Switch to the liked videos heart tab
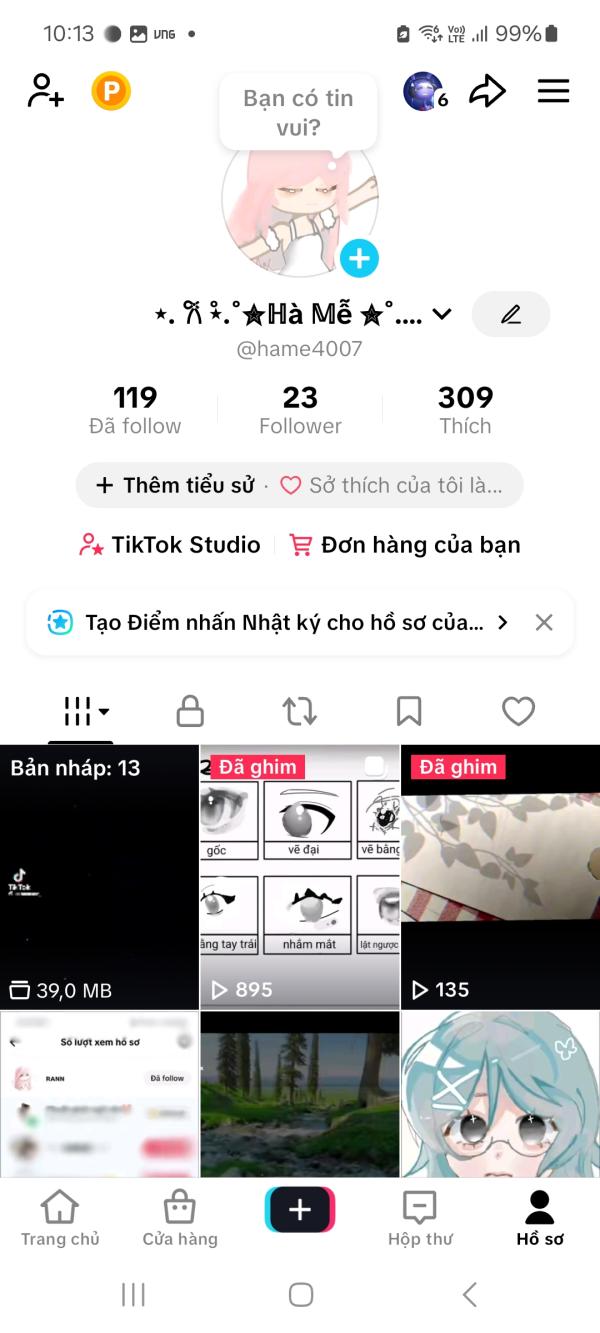Image resolution: width=600 pixels, height=1333 pixels. 518,711
